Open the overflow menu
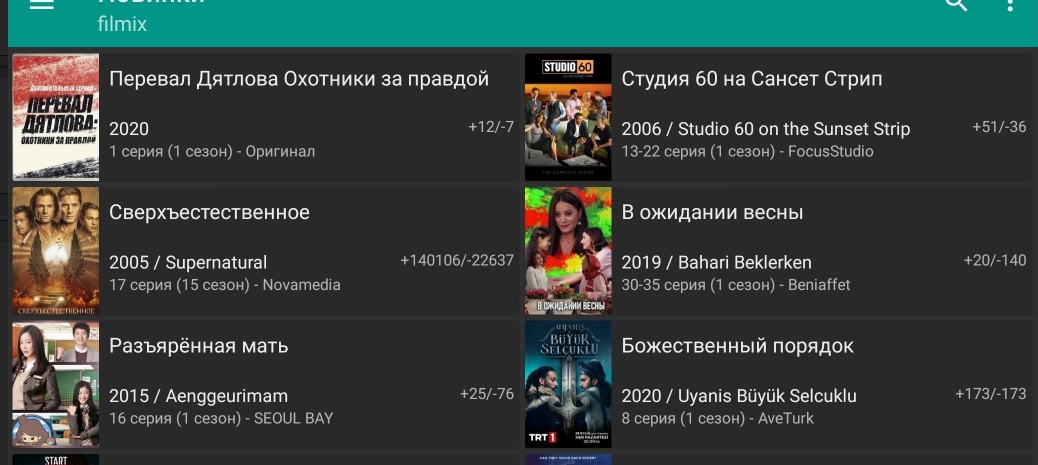This screenshot has width=1038, height=465. click(1010, 5)
